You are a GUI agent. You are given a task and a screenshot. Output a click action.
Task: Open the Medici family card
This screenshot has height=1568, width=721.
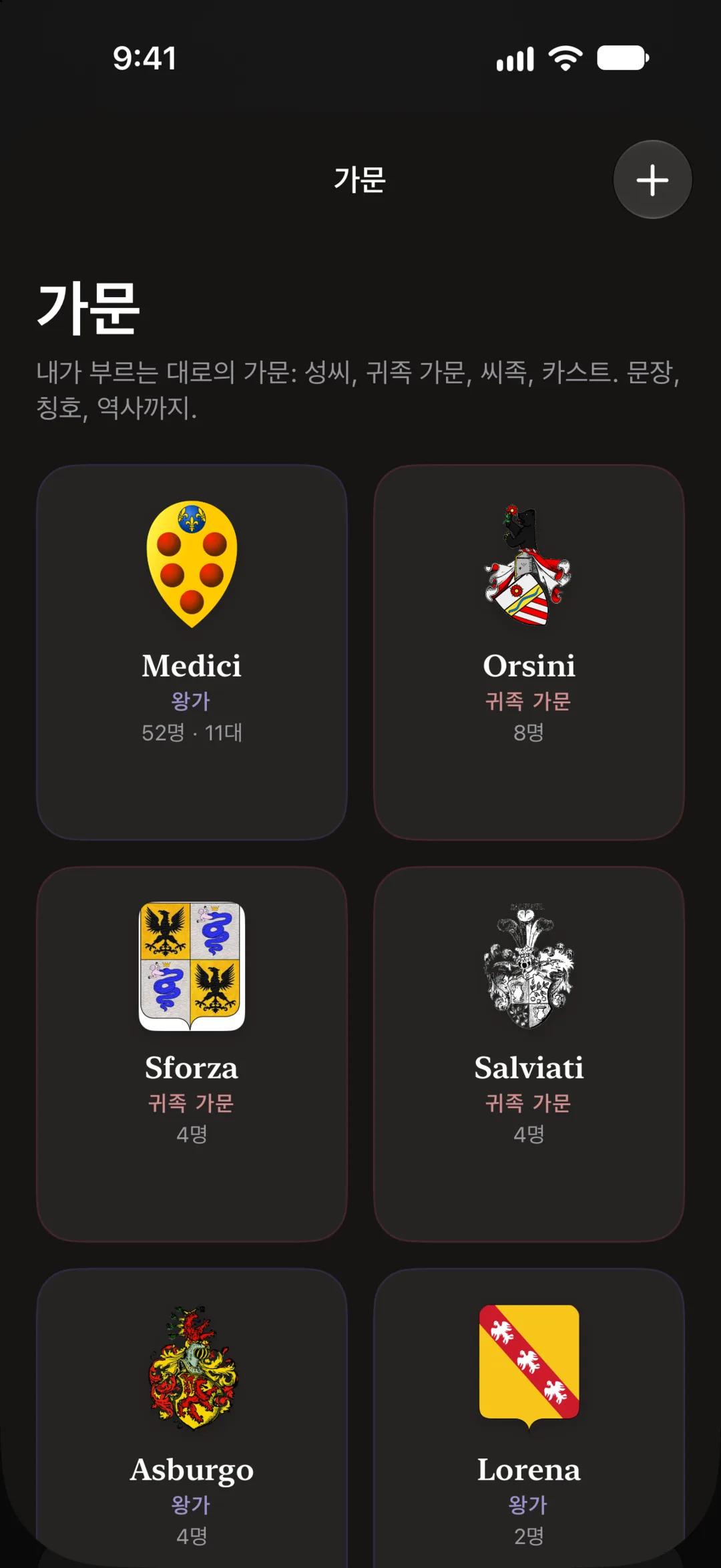click(192, 652)
